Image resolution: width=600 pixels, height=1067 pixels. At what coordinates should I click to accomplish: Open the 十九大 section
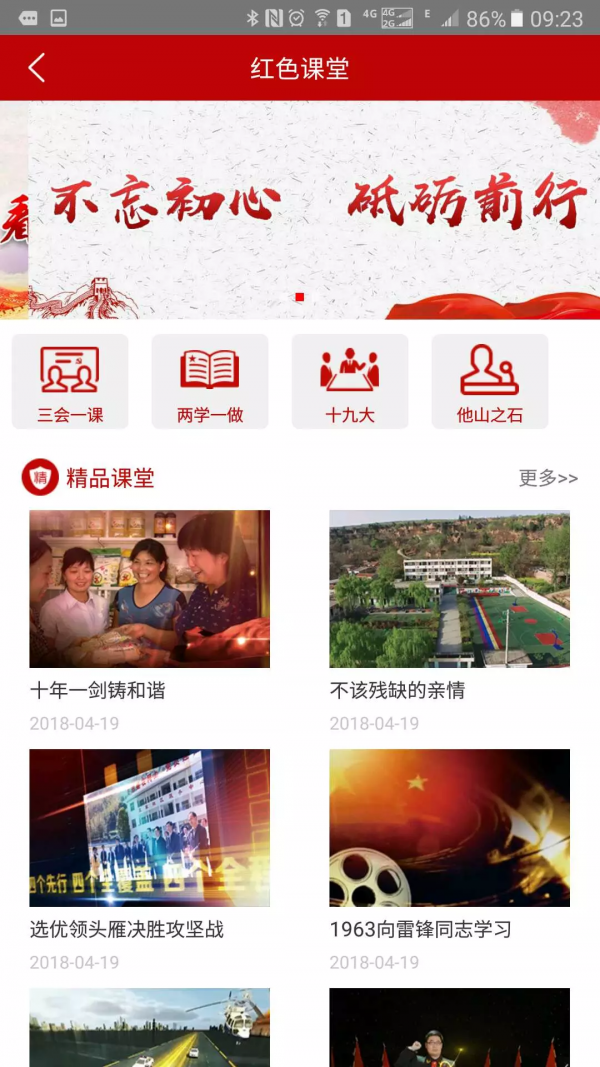[x=350, y=381]
